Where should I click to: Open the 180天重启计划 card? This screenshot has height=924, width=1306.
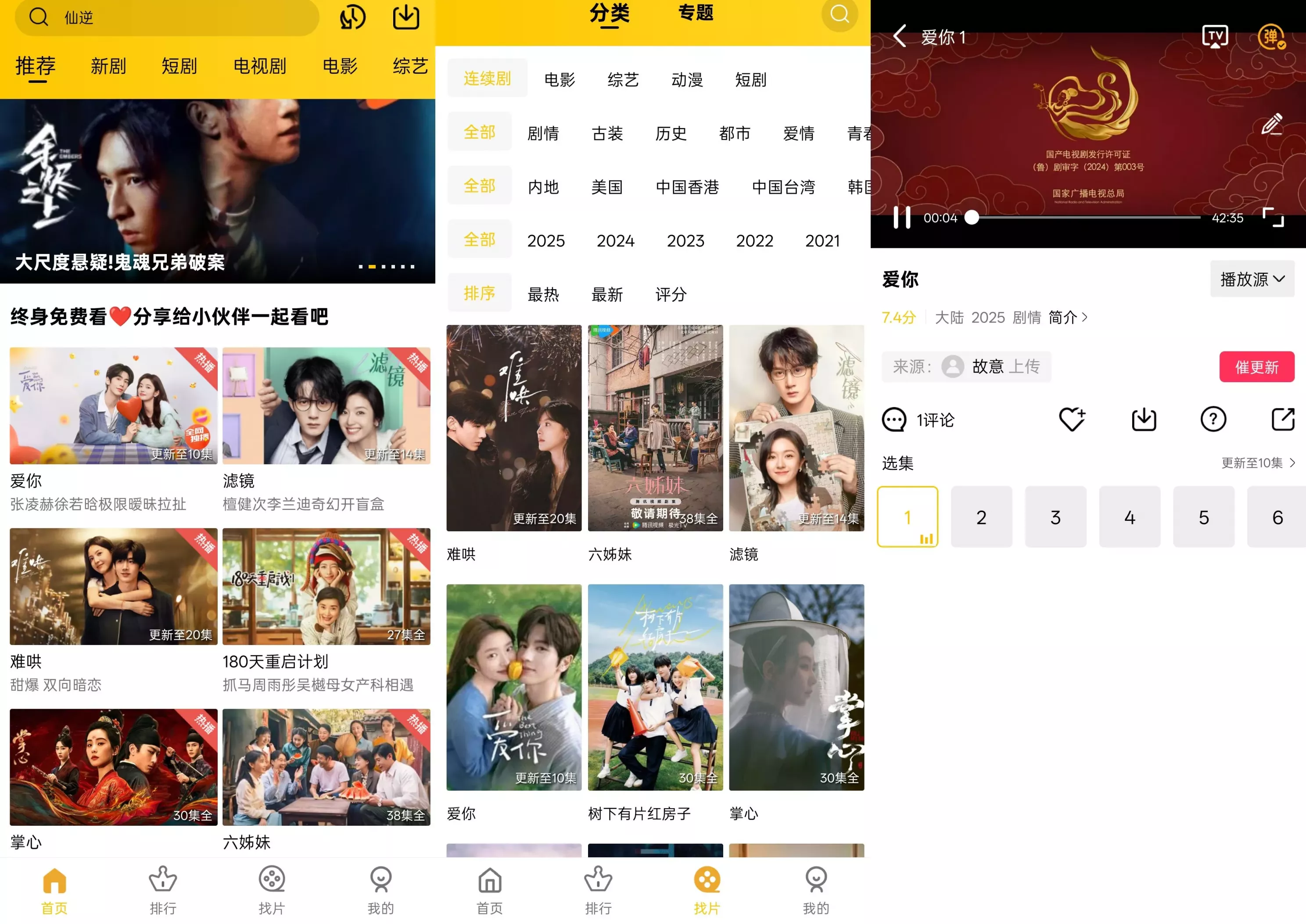[x=326, y=586]
